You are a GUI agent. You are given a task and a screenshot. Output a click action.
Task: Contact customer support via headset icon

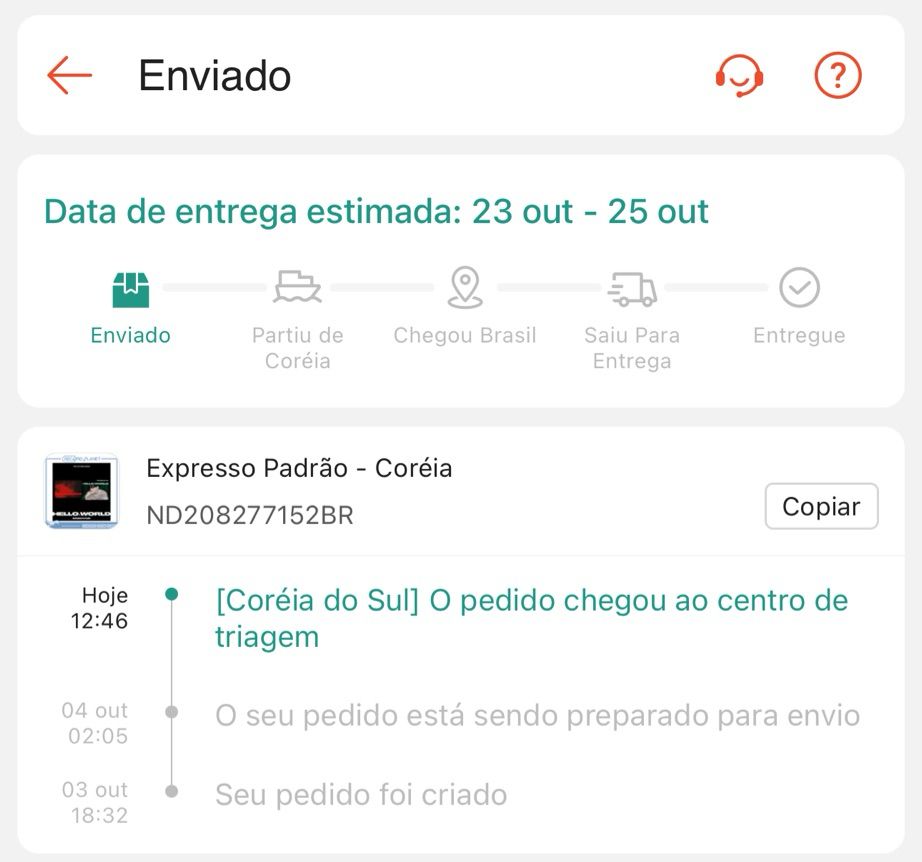point(739,76)
